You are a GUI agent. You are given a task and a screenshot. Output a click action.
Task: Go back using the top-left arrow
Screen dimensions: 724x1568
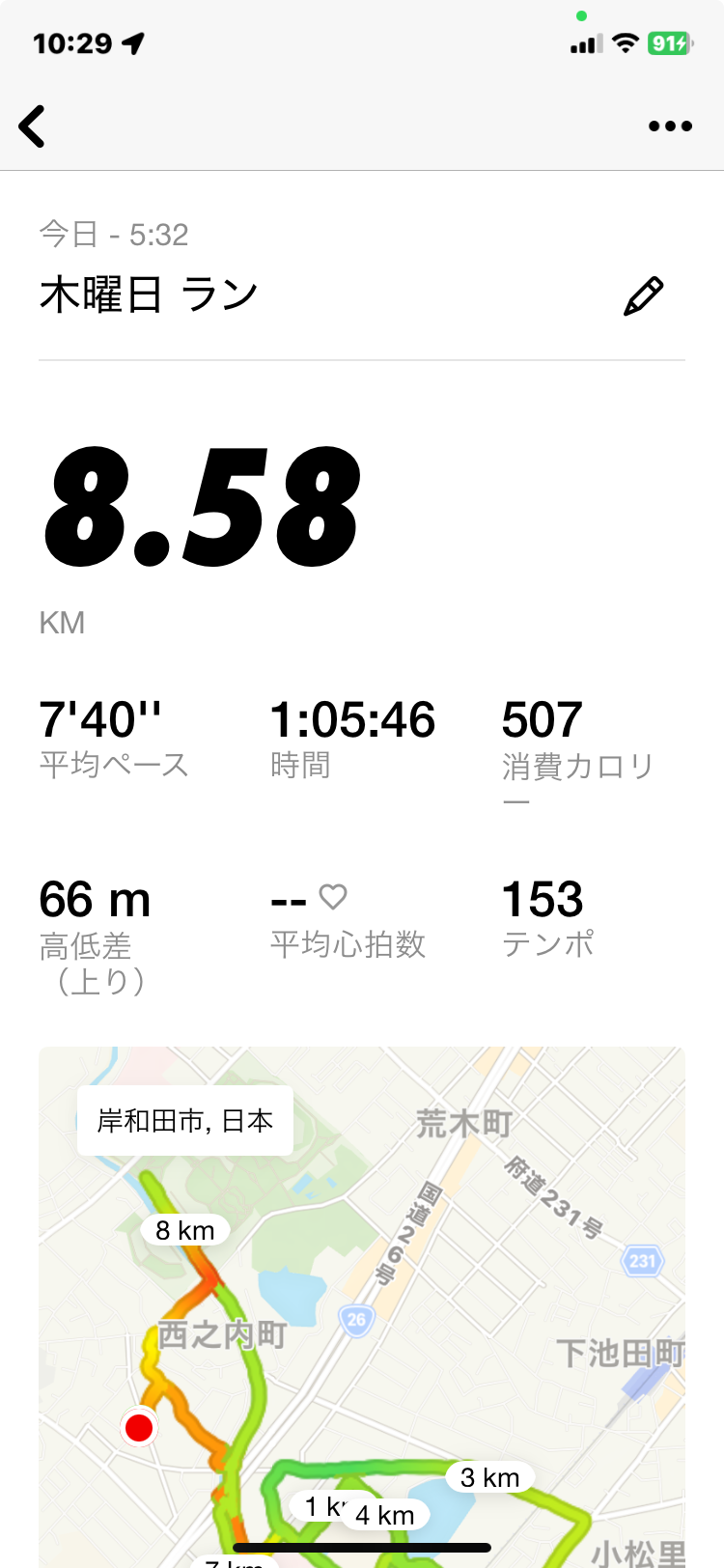[32, 126]
